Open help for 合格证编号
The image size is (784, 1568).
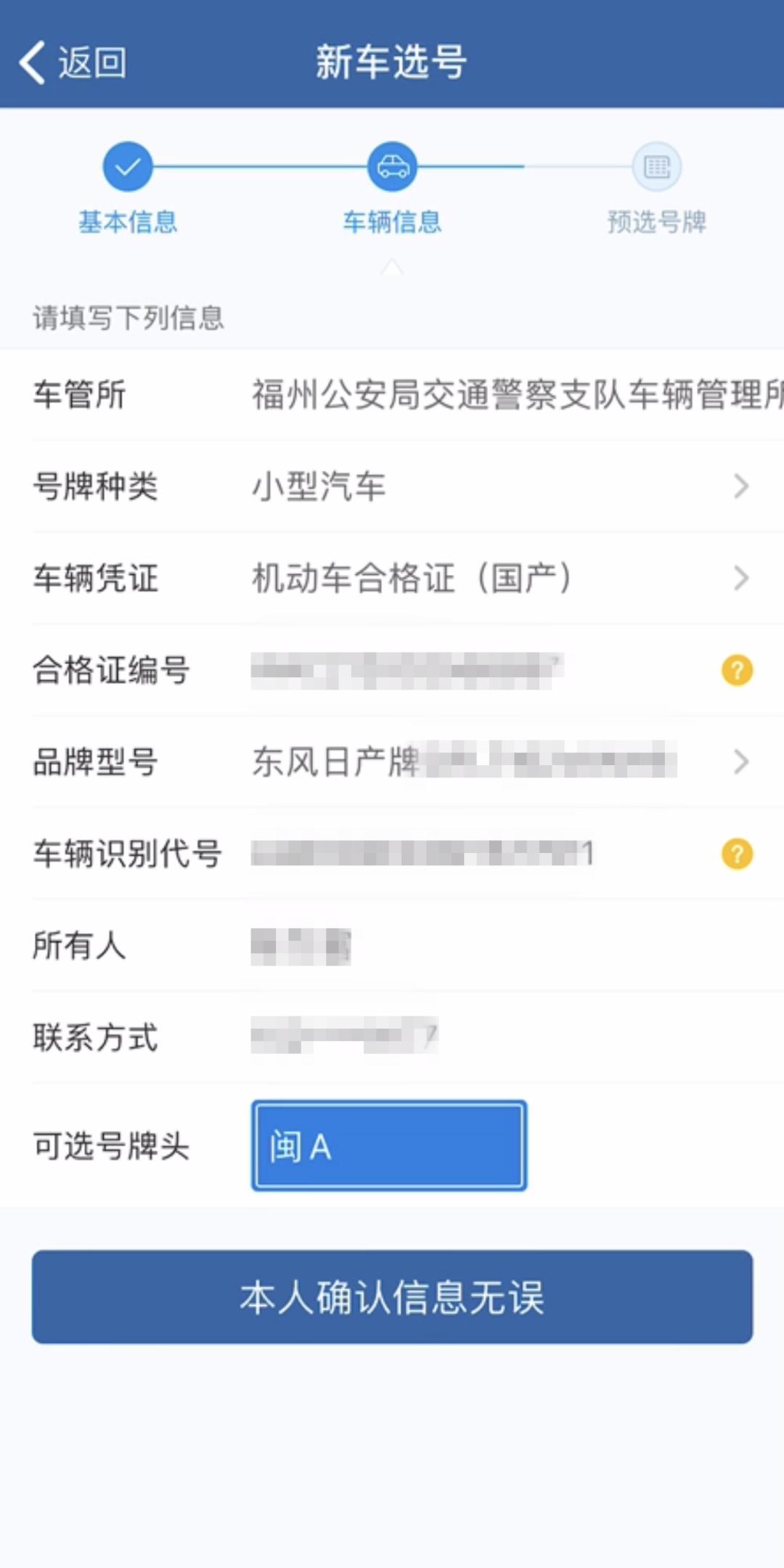click(738, 671)
